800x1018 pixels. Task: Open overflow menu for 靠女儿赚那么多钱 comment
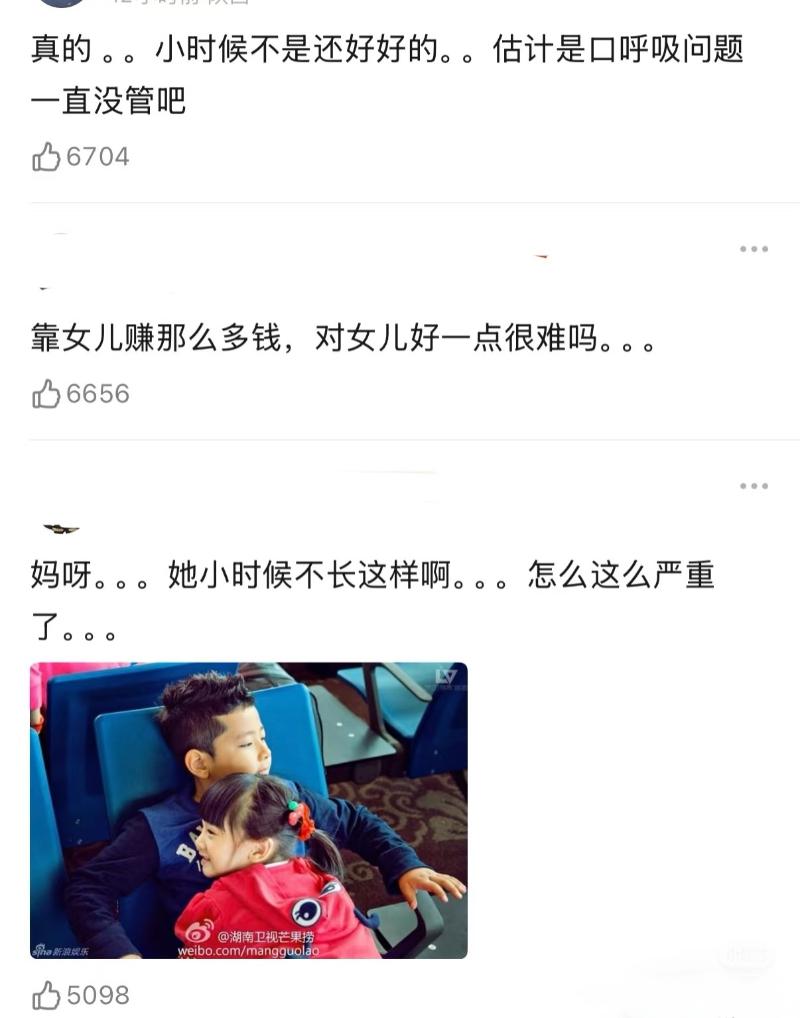tap(753, 249)
